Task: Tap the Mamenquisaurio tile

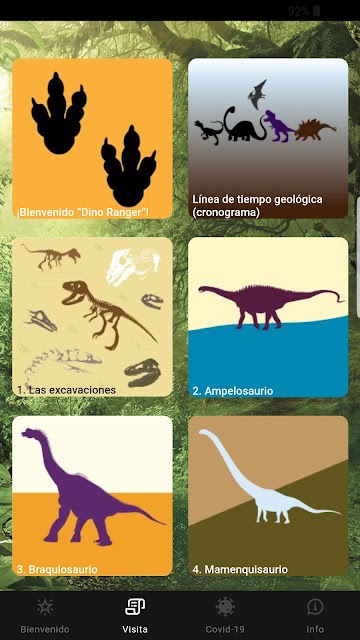Action: [x=268, y=496]
